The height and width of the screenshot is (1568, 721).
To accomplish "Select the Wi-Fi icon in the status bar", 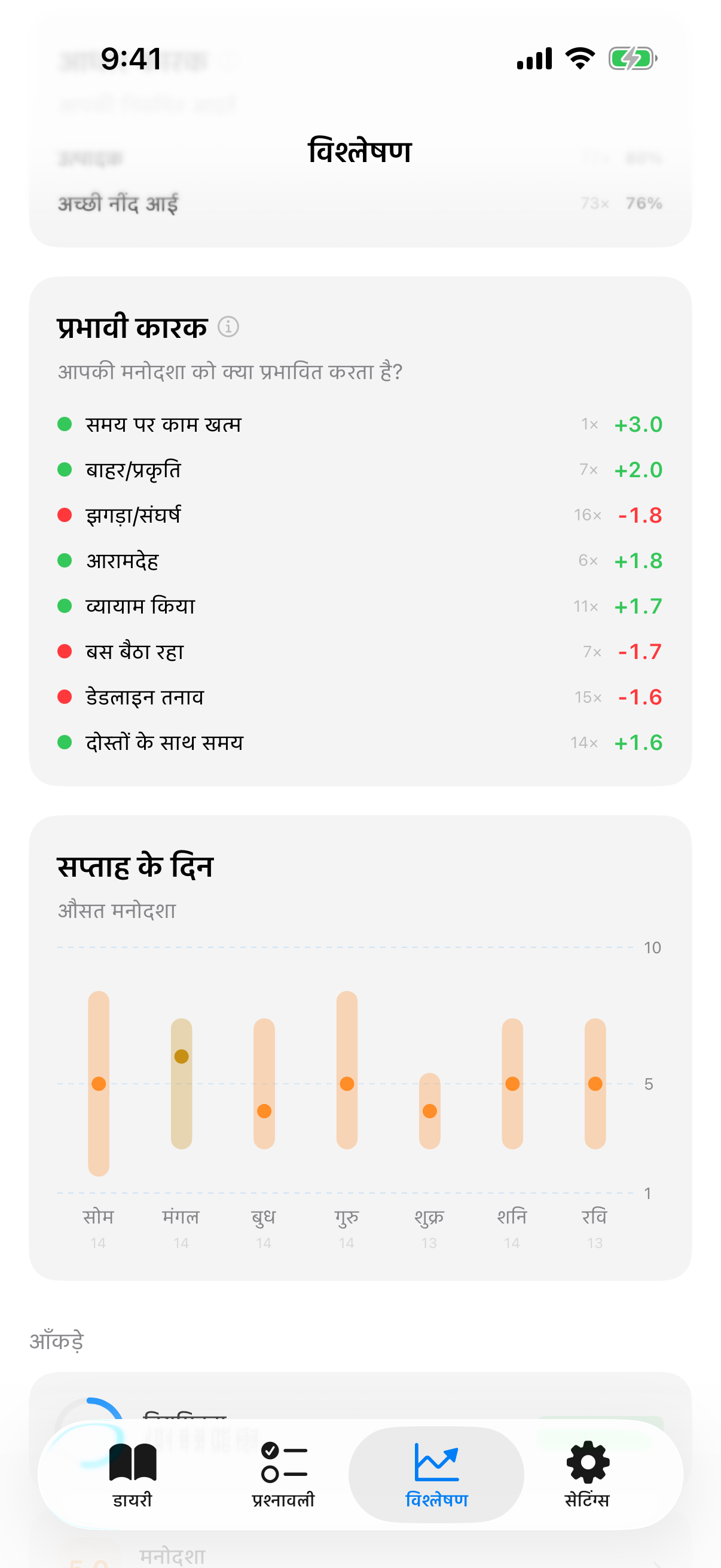I will (579, 57).
